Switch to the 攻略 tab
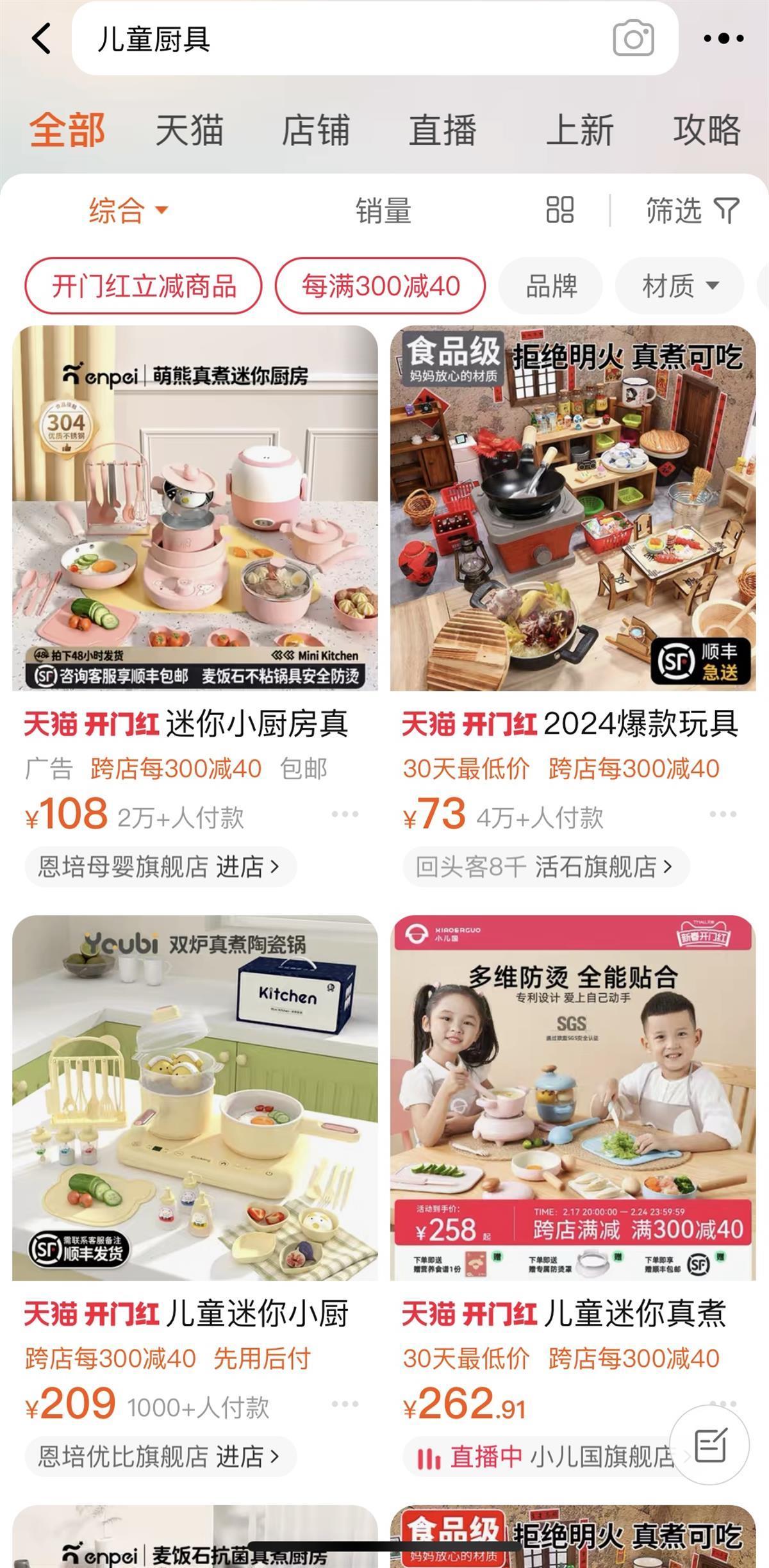The image size is (769, 1568). coord(706,130)
